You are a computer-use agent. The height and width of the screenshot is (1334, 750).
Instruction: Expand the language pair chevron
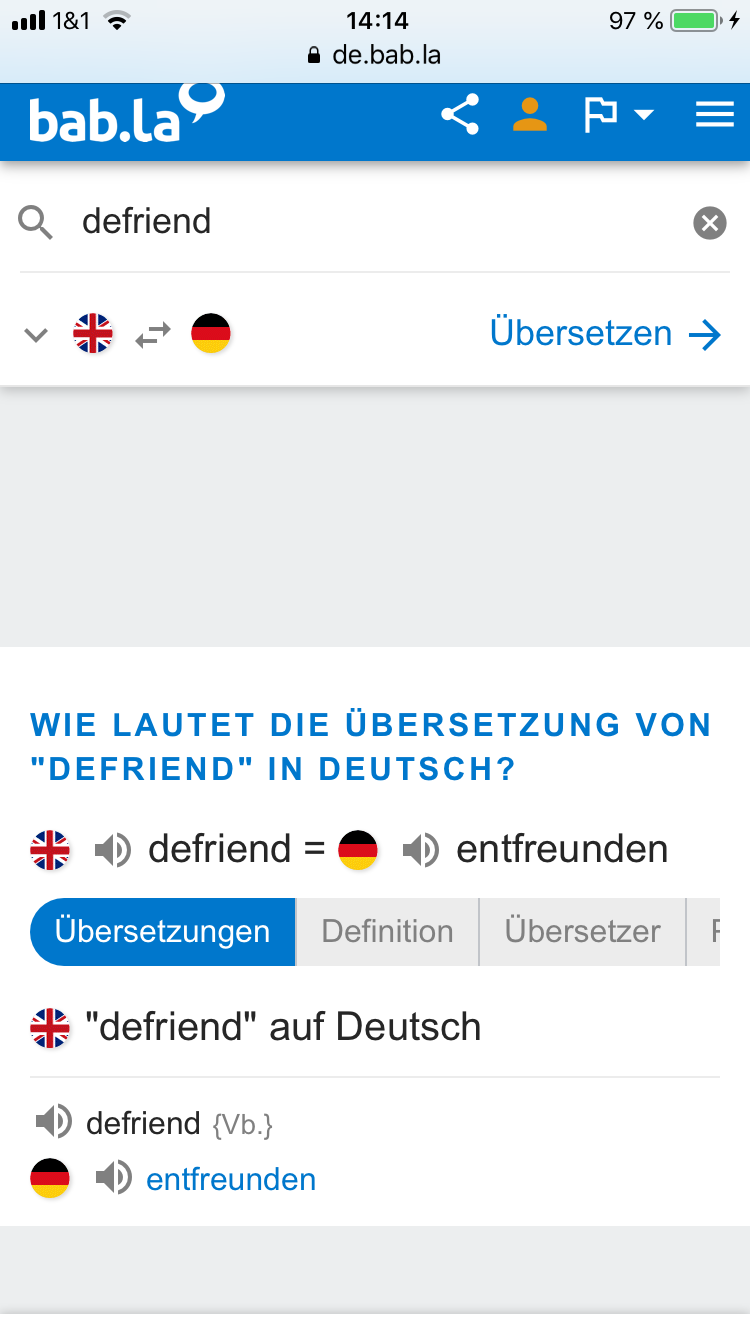36,334
